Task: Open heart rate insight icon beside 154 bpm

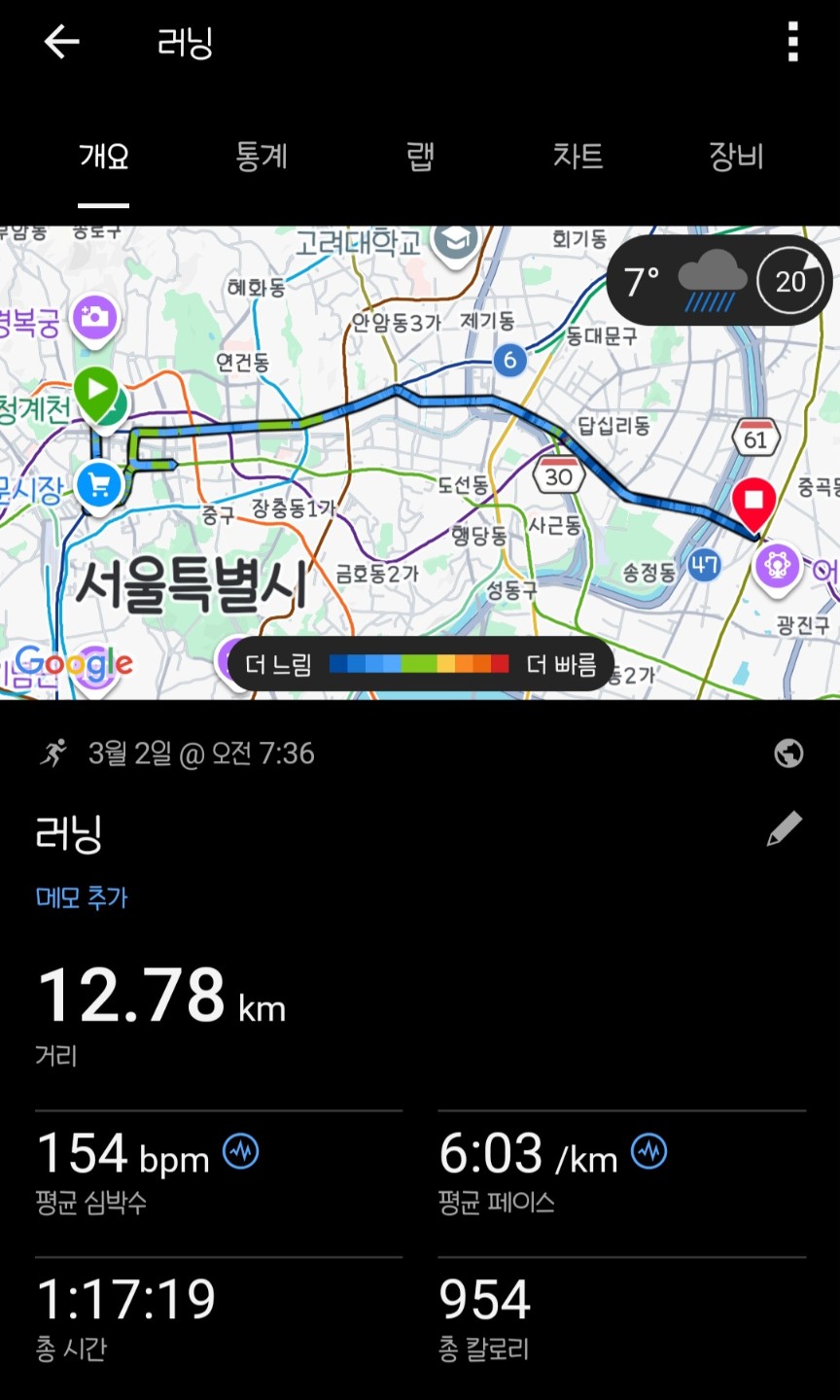Action: (241, 1152)
